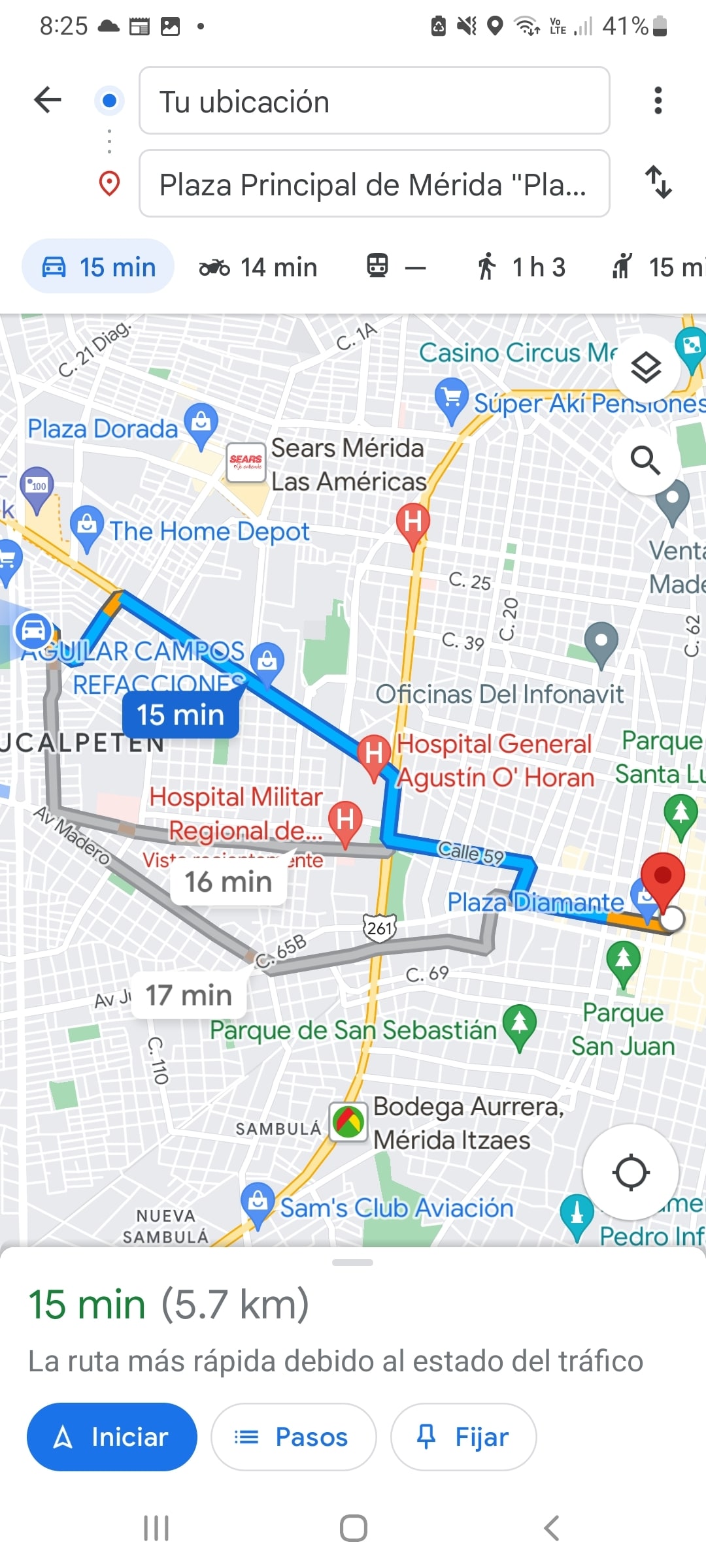706x1568 pixels.
Task: Switch to public transit mode
Action: point(395,267)
